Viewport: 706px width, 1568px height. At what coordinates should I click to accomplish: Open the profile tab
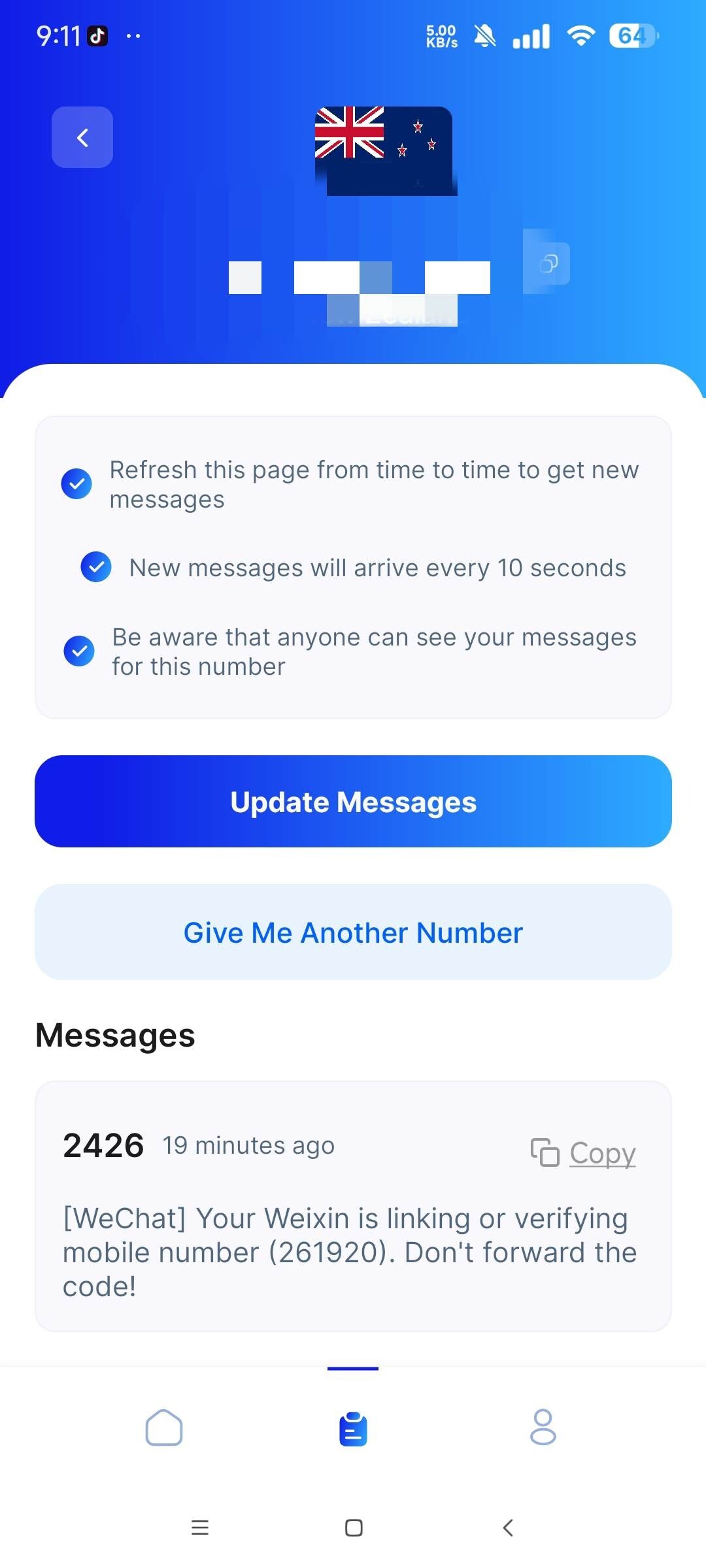click(543, 1428)
